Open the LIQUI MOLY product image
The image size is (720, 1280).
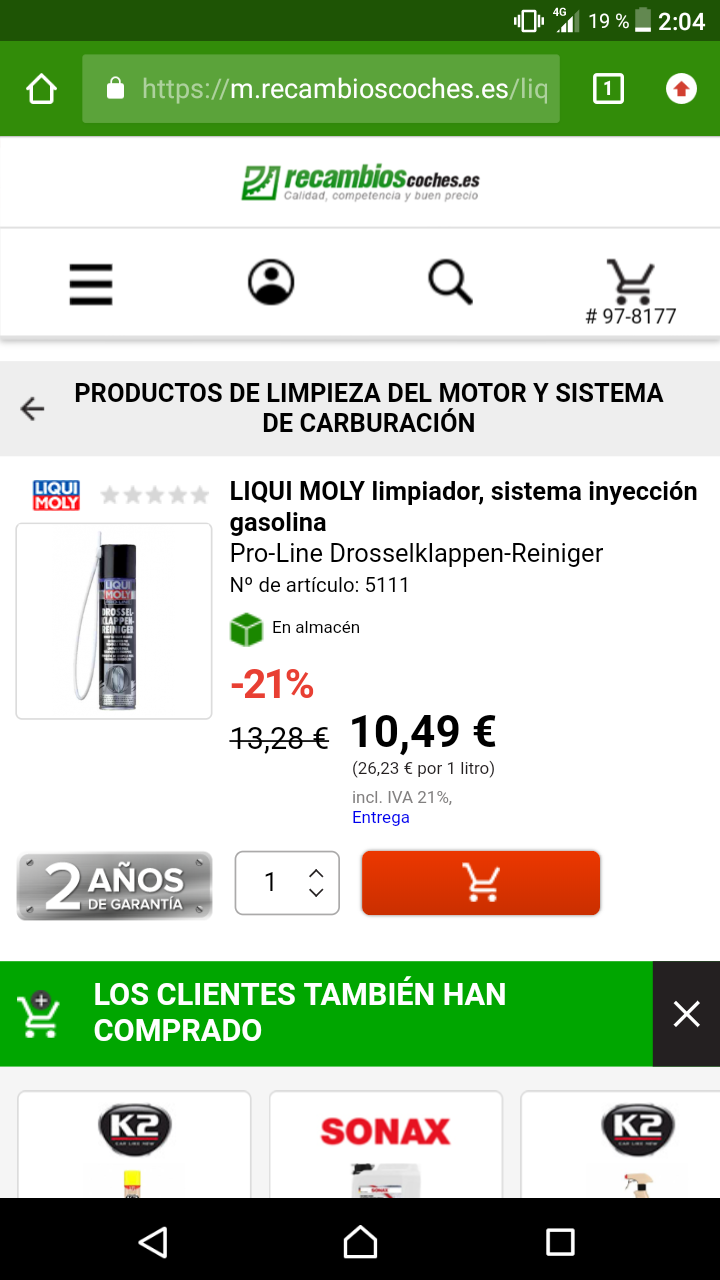pos(114,621)
